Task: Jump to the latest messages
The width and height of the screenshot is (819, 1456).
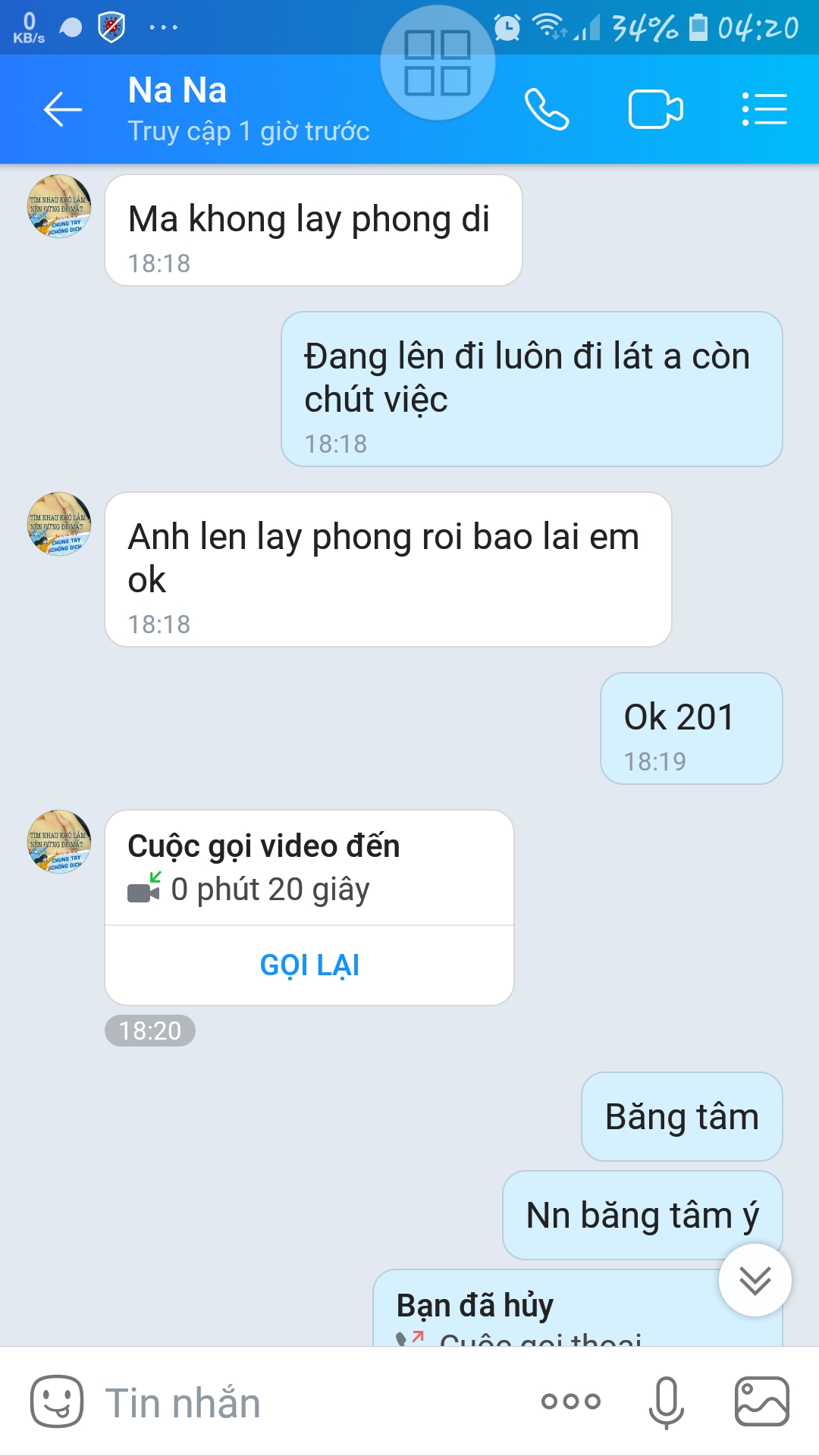Action: click(755, 1281)
